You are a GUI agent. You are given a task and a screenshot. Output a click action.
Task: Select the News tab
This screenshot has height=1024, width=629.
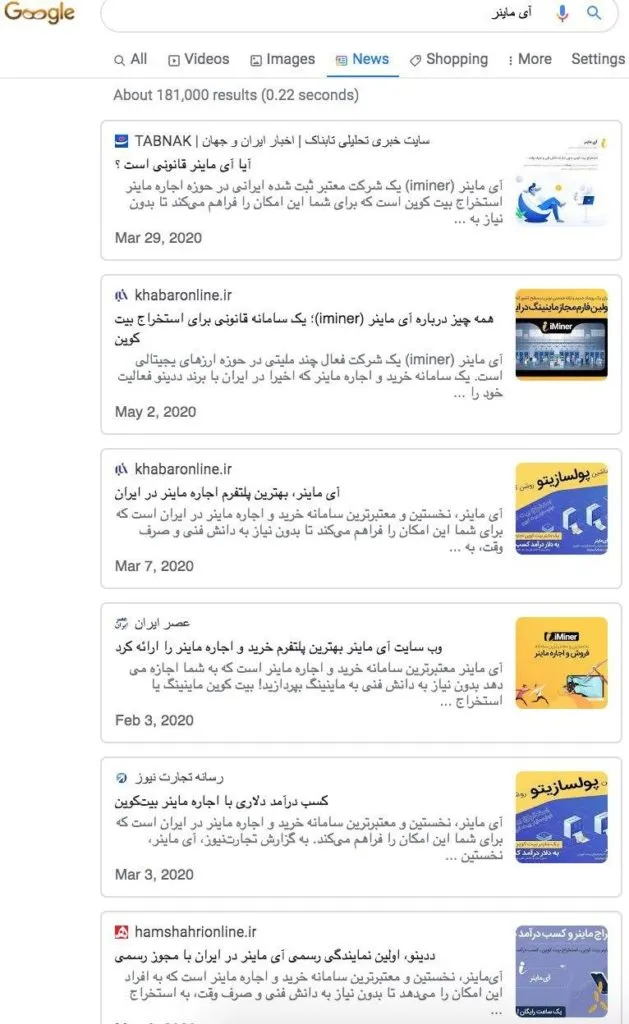click(363, 59)
